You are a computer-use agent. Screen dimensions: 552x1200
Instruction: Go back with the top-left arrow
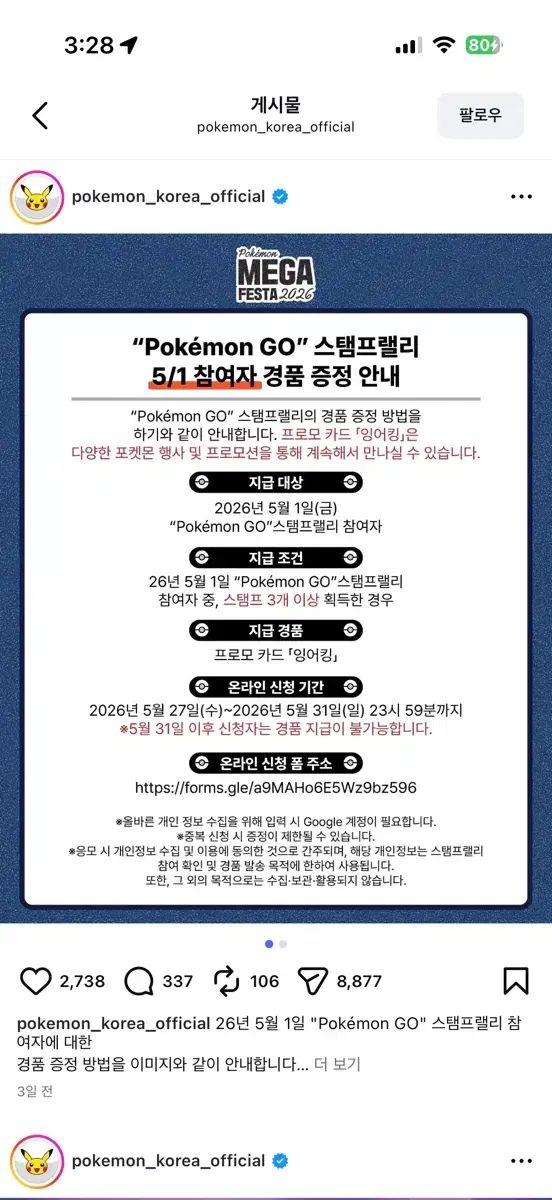[x=40, y=115]
